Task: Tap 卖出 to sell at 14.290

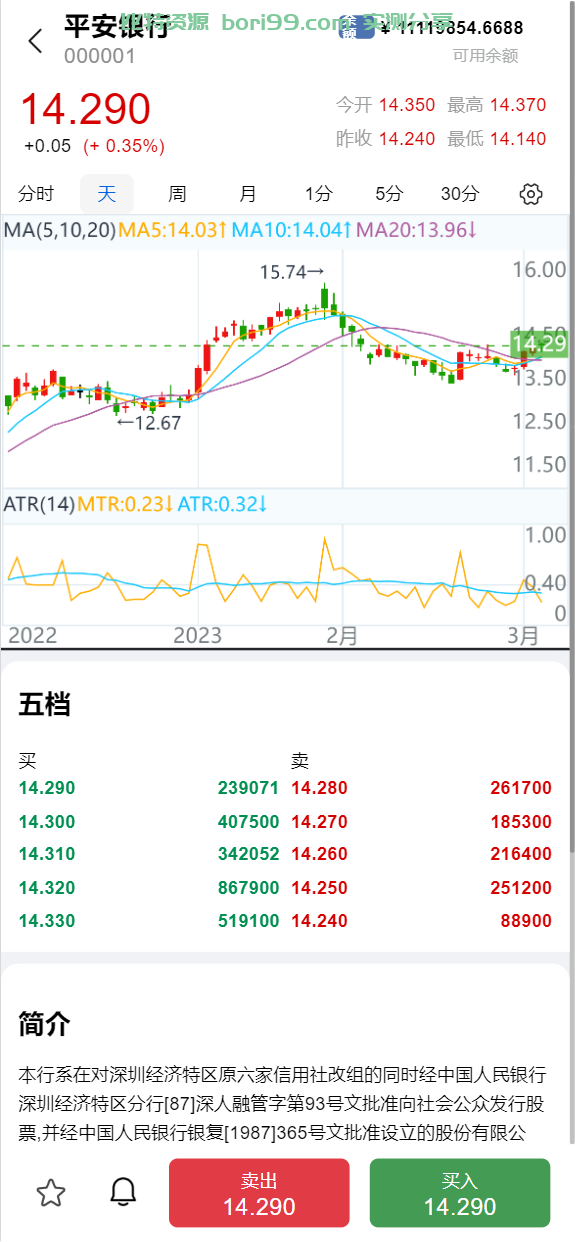Action: (259, 1193)
